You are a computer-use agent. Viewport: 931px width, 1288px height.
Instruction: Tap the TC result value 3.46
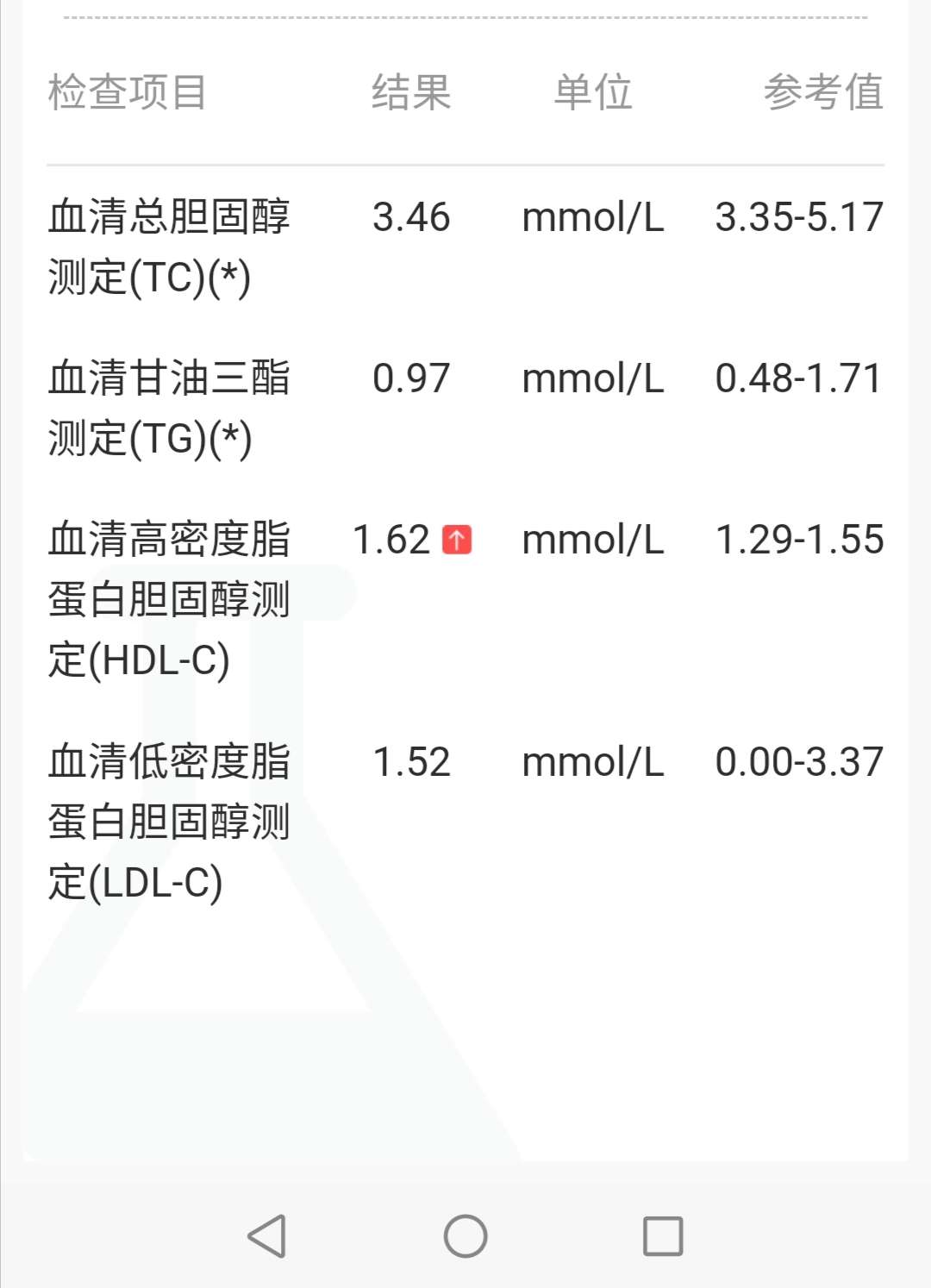(x=410, y=219)
